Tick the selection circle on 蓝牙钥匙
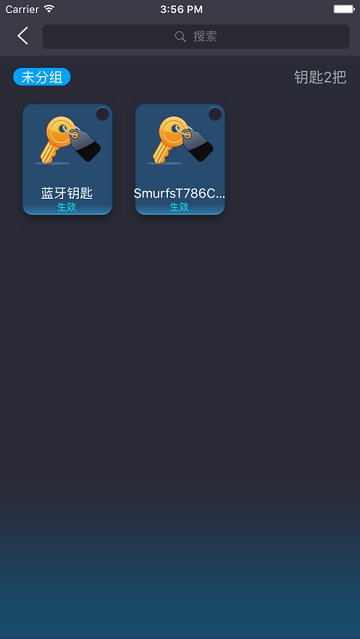The width and height of the screenshot is (360, 639). [x=102, y=114]
